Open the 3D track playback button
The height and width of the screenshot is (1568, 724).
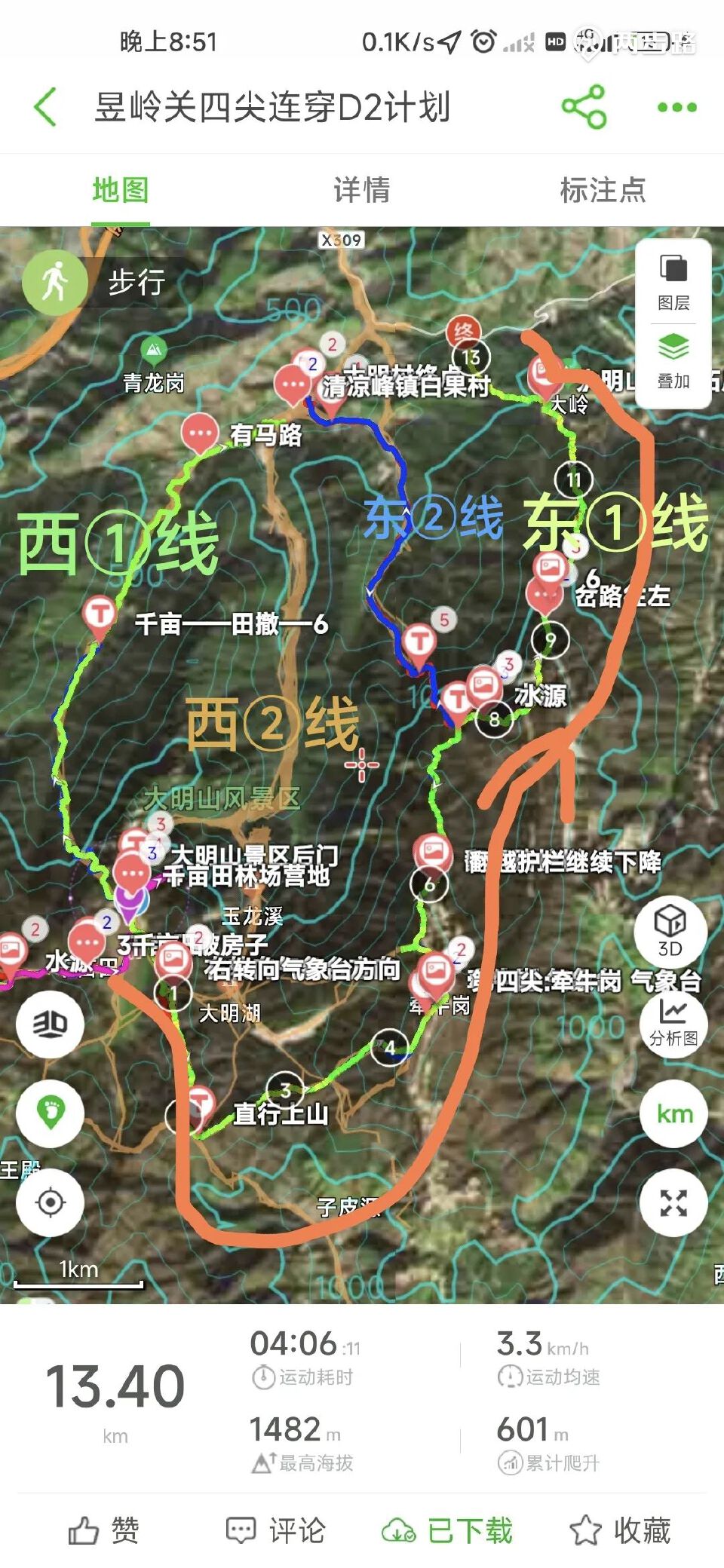[x=51, y=1023]
